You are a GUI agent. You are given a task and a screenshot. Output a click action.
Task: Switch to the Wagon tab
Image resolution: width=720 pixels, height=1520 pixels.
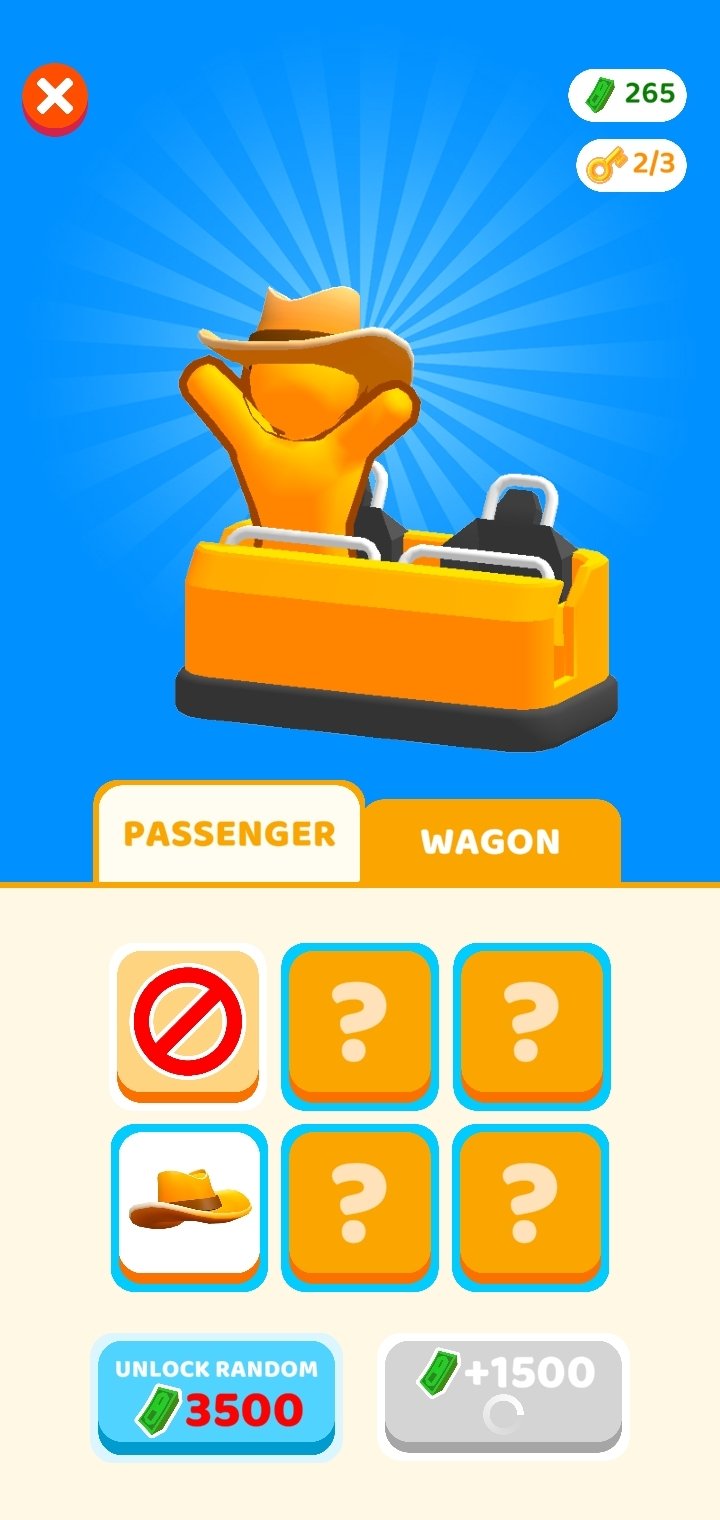click(491, 841)
